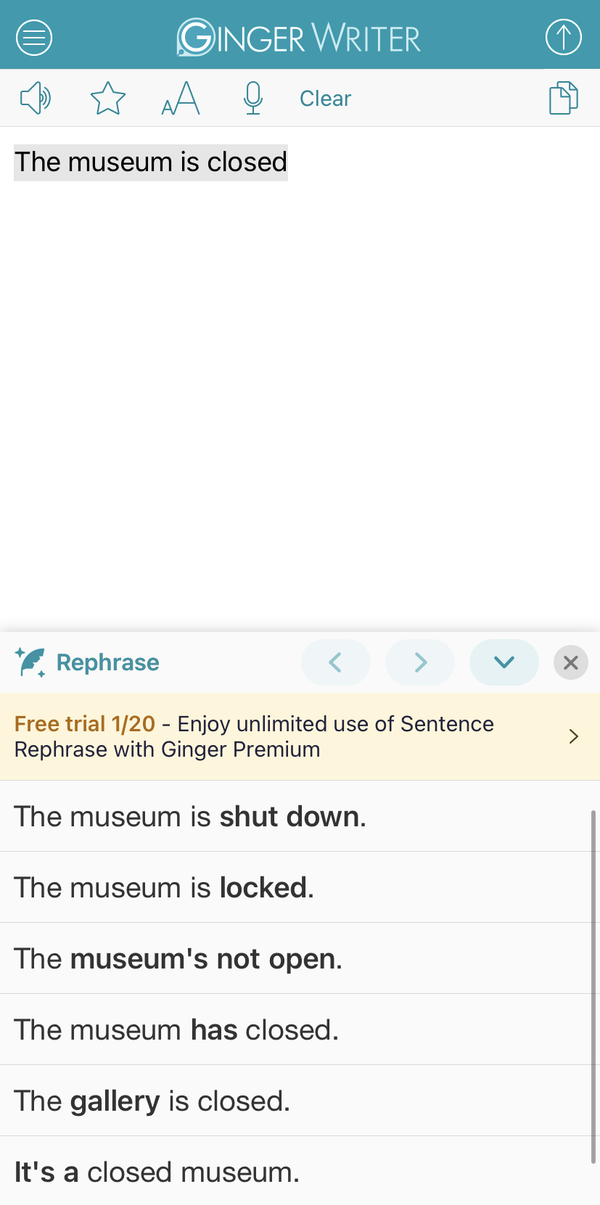This screenshot has width=600, height=1205.
Task: Pick "The museum's not open."
Action: [x=300, y=959]
